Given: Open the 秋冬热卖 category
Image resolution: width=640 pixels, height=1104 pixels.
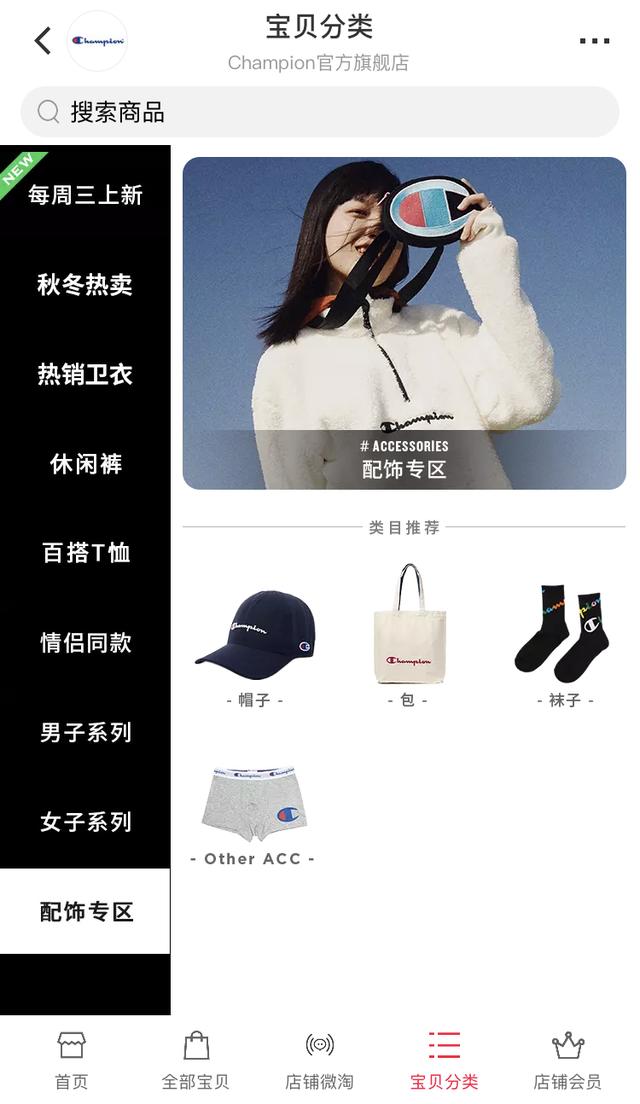Looking at the screenshot, I should tap(85, 285).
